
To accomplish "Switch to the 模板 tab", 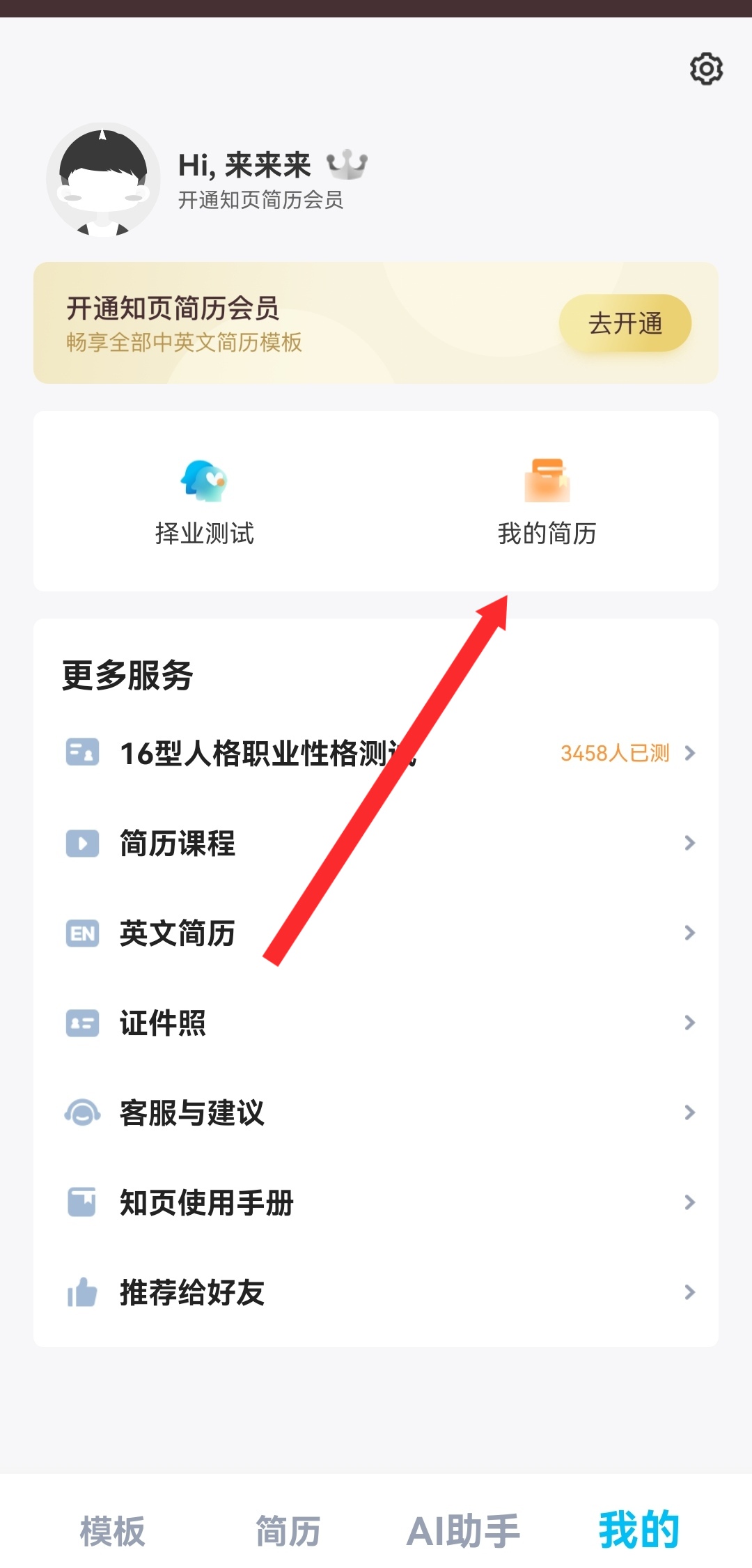I will [113, 1531].
